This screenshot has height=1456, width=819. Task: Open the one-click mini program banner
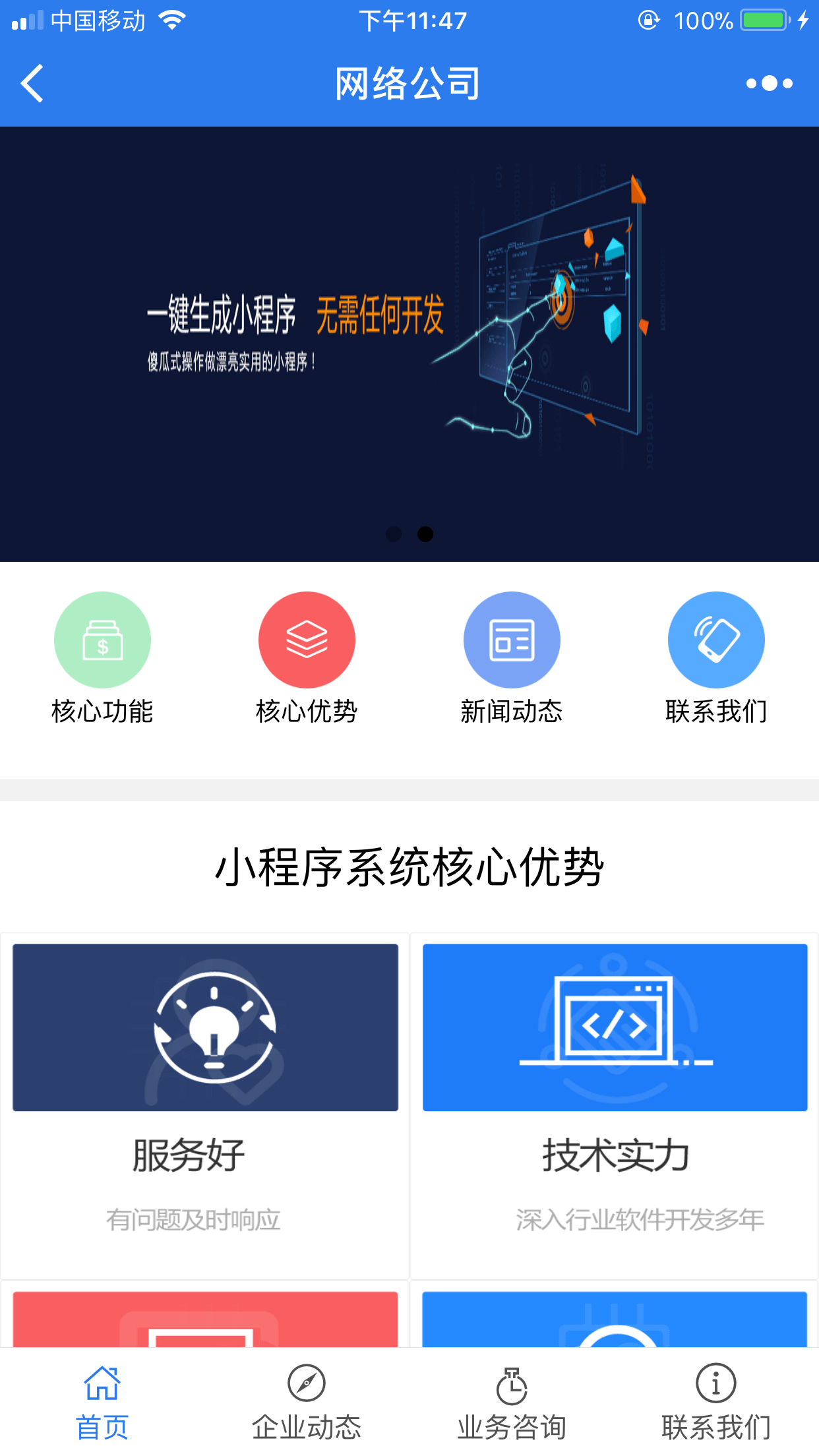(409, 343)
